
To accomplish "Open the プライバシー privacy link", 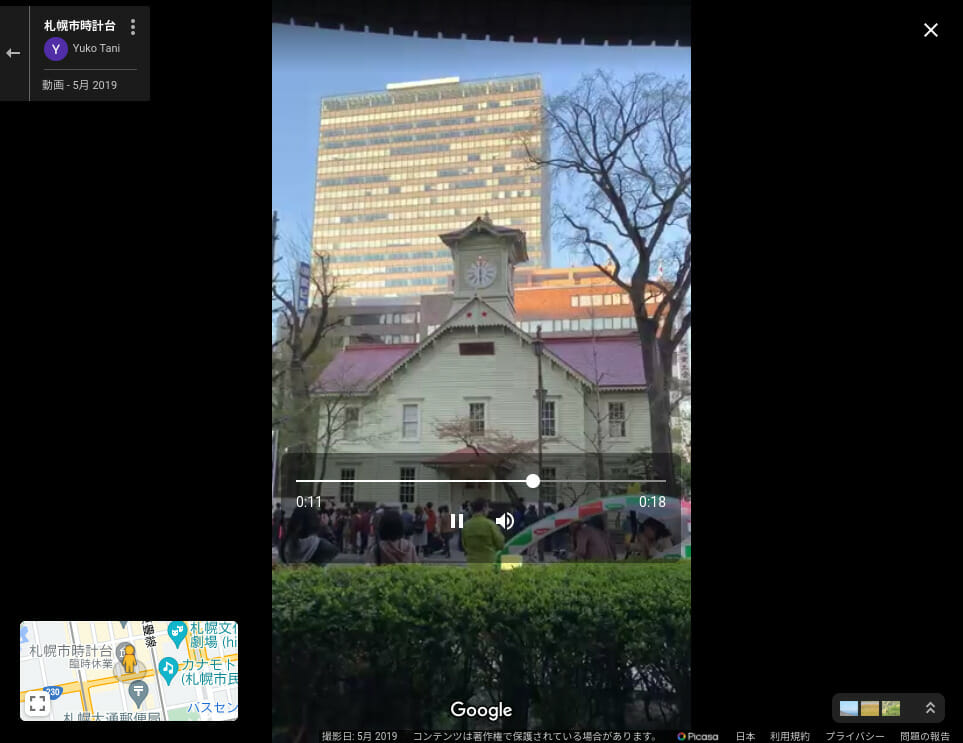I will [x=854, y=736].
